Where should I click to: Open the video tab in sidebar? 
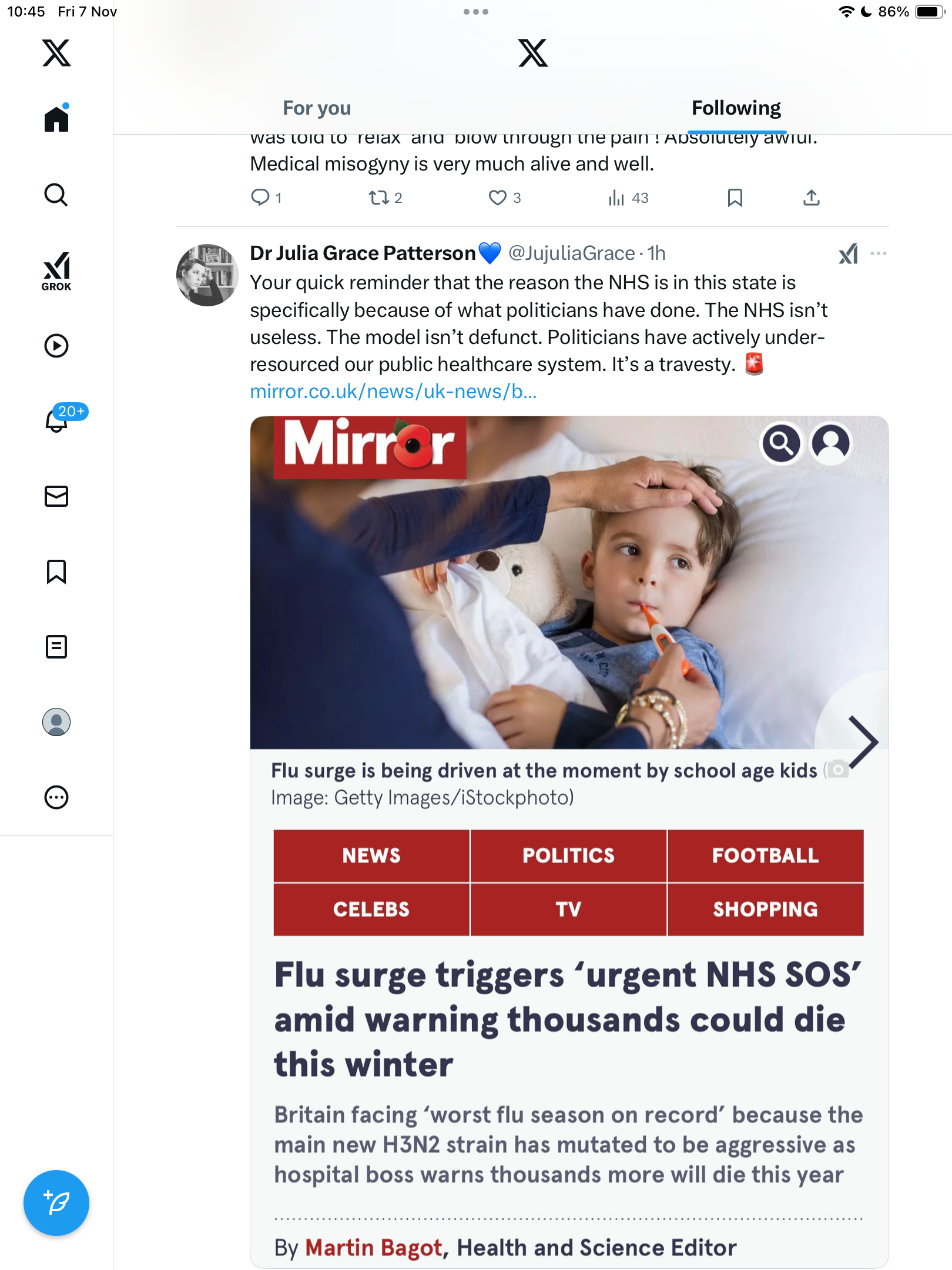pyautogui.click(x=56, y=346)
